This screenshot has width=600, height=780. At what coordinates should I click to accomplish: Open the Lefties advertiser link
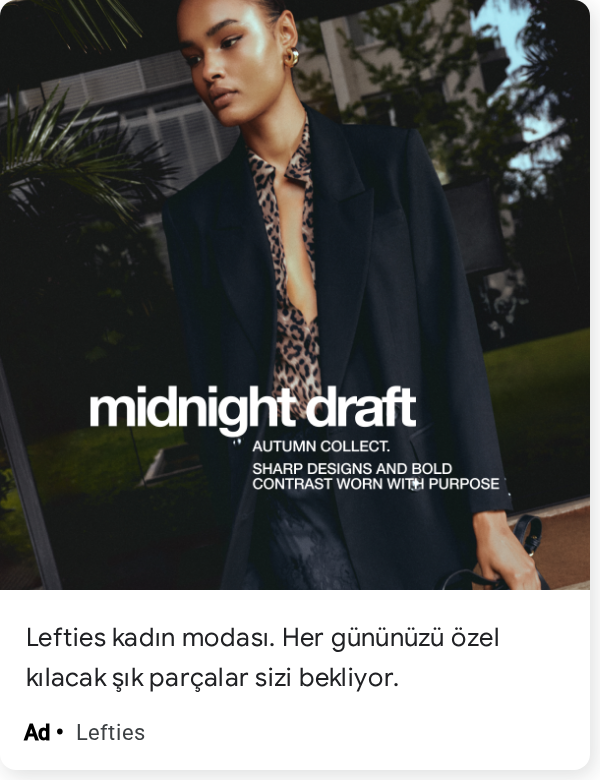pos(110,732)
